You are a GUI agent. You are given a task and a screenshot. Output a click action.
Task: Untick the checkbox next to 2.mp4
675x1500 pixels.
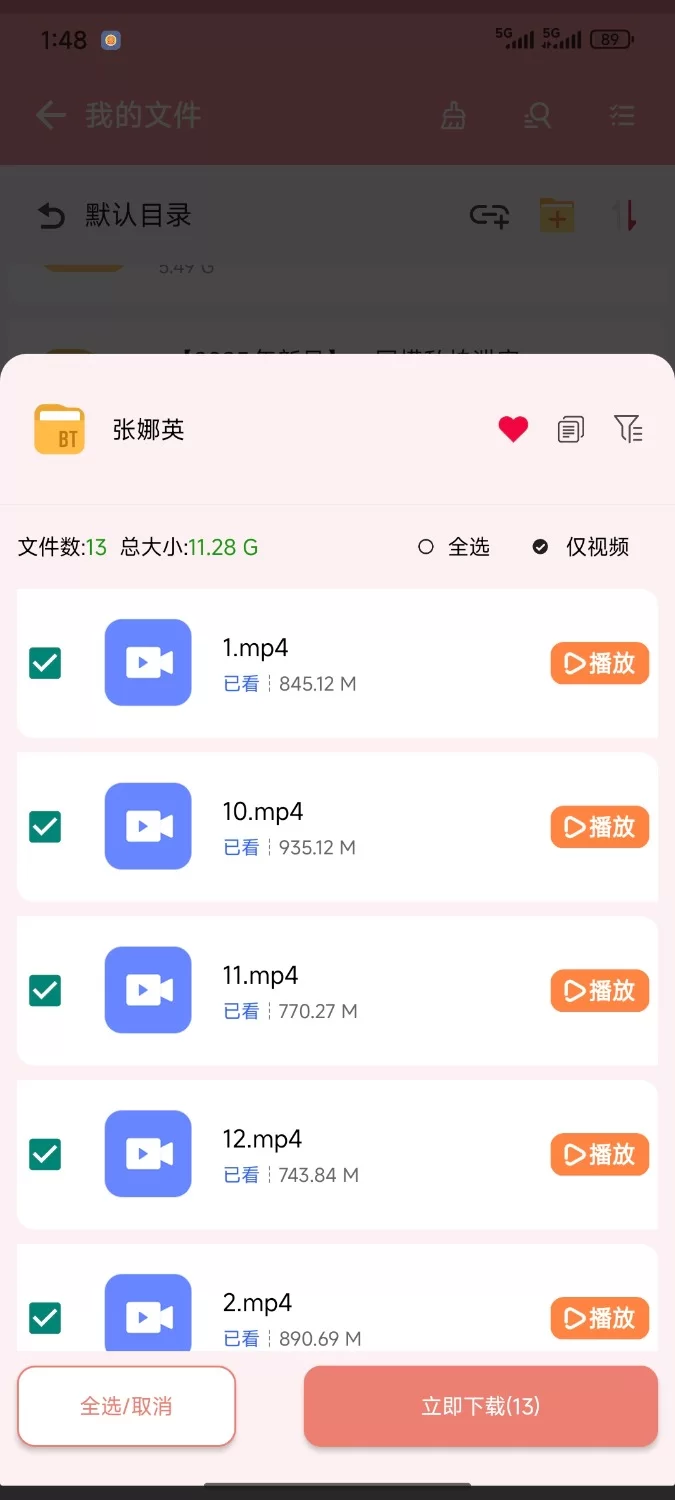[x=45, y=1318]
